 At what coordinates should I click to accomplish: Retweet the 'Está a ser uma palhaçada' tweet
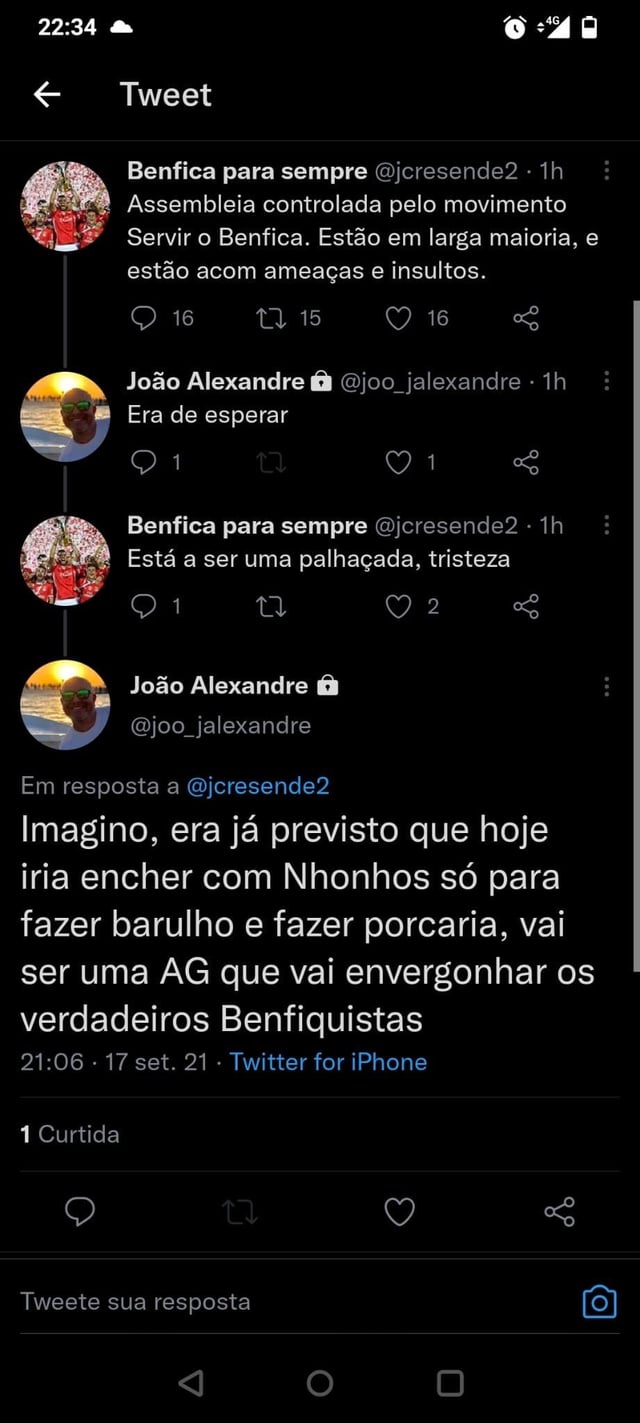click(x=271, y=606)
